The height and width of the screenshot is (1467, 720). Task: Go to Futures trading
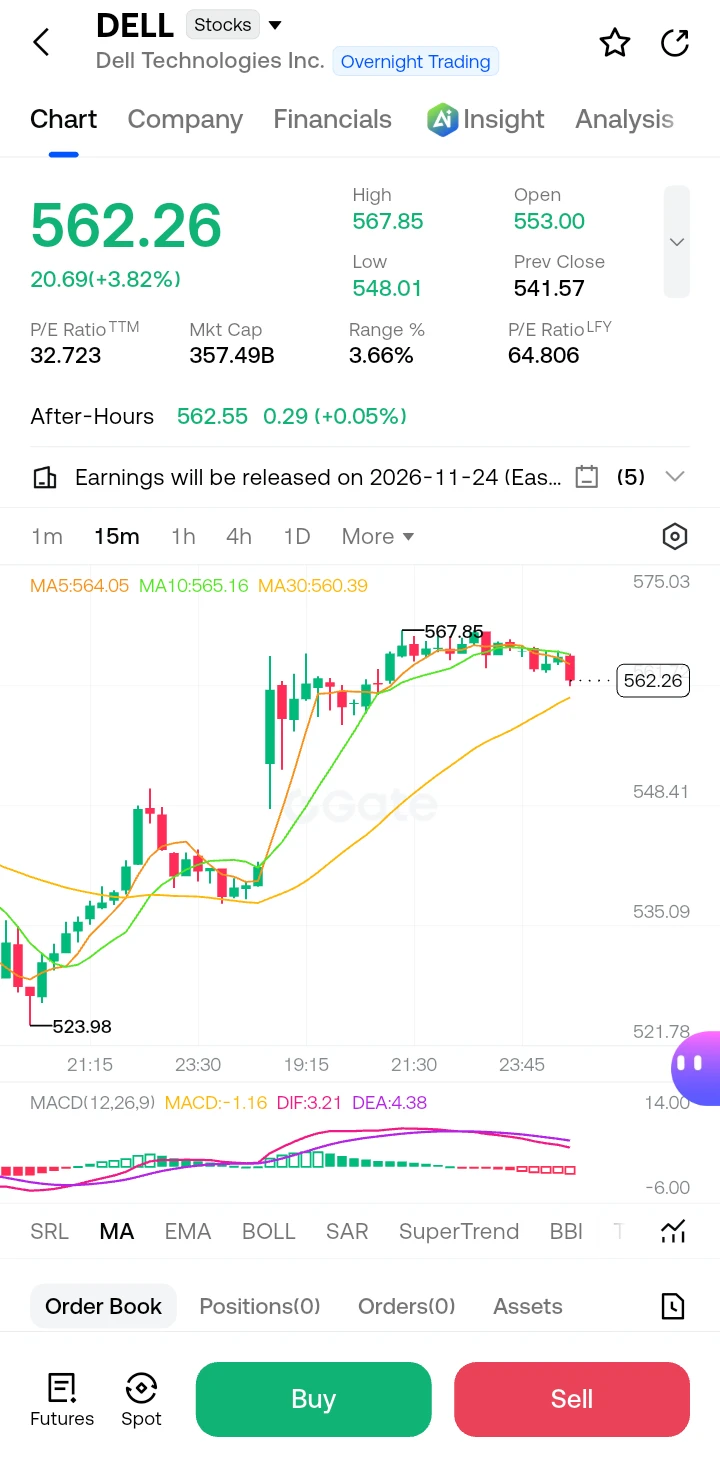(x=62, y=1399)
